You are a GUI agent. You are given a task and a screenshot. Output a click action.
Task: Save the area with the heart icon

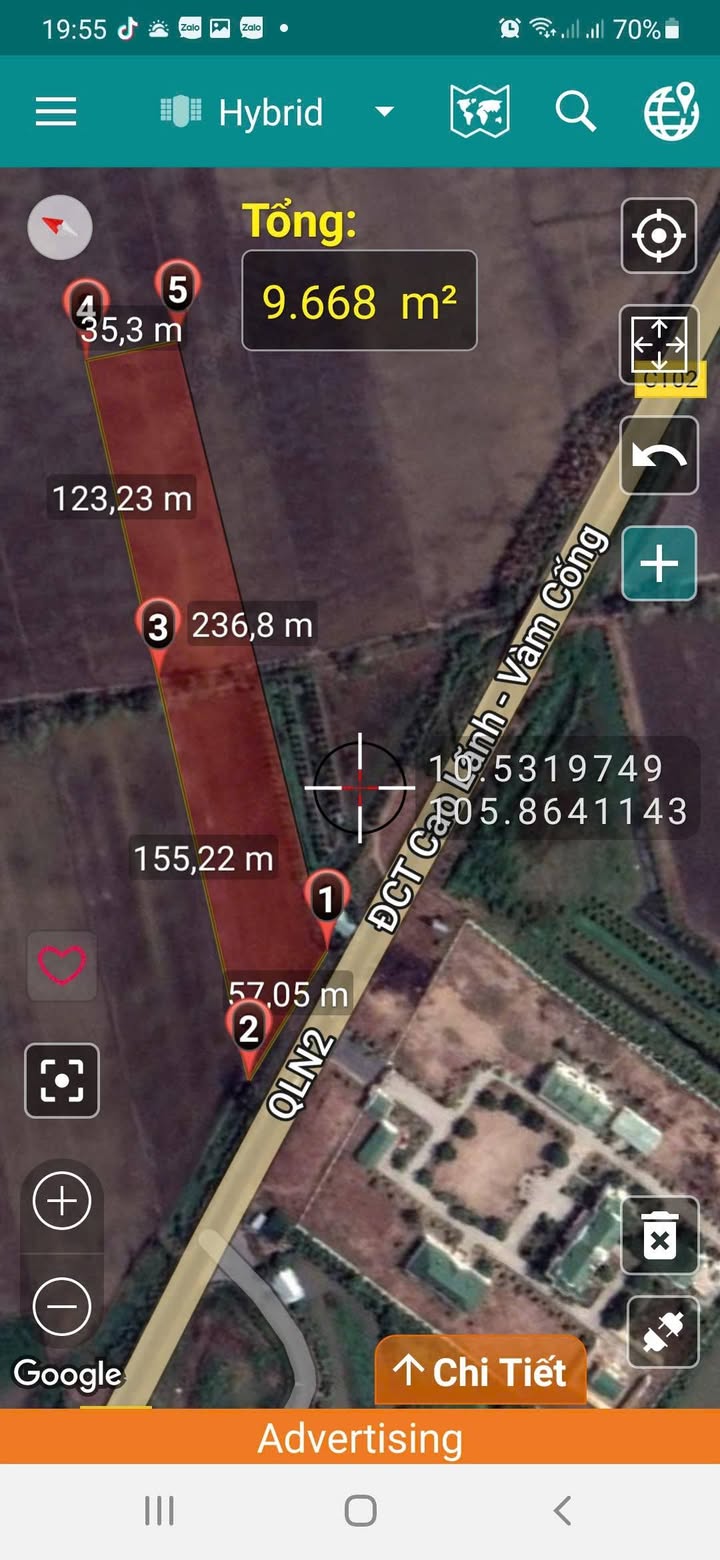coord(62,965)
